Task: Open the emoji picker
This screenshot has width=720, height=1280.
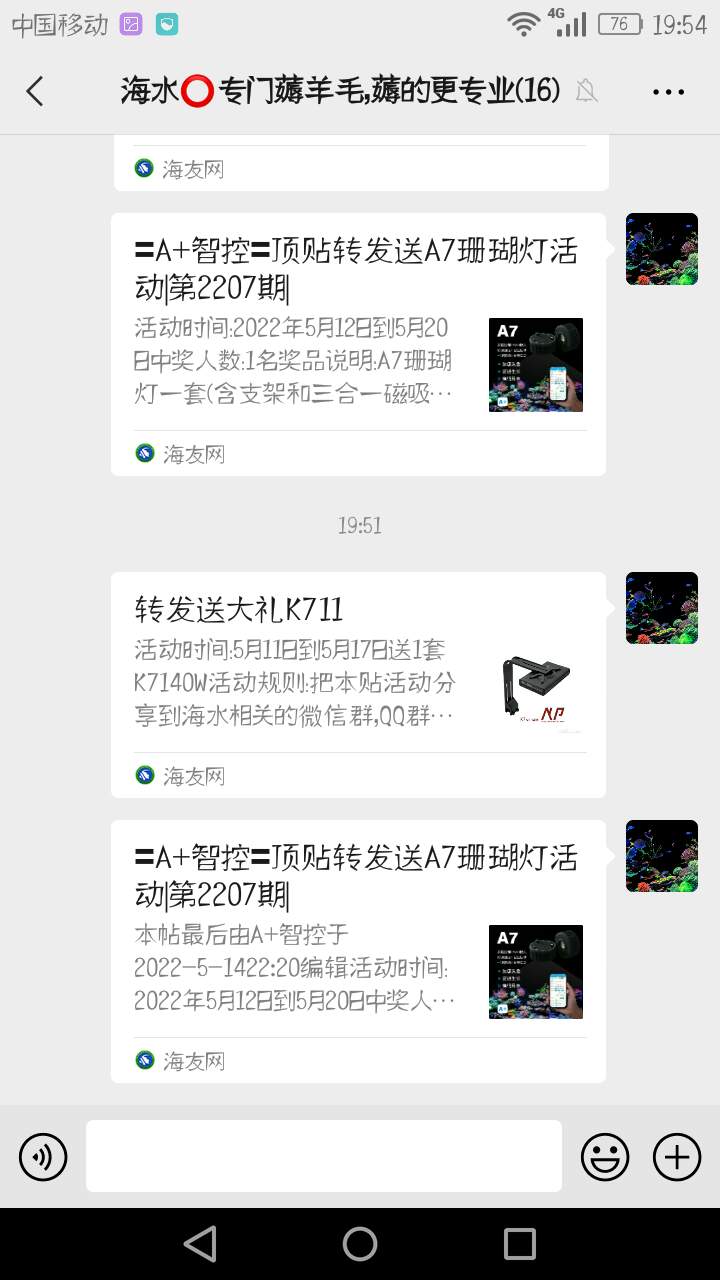Action: click(x=605, y=1157)
